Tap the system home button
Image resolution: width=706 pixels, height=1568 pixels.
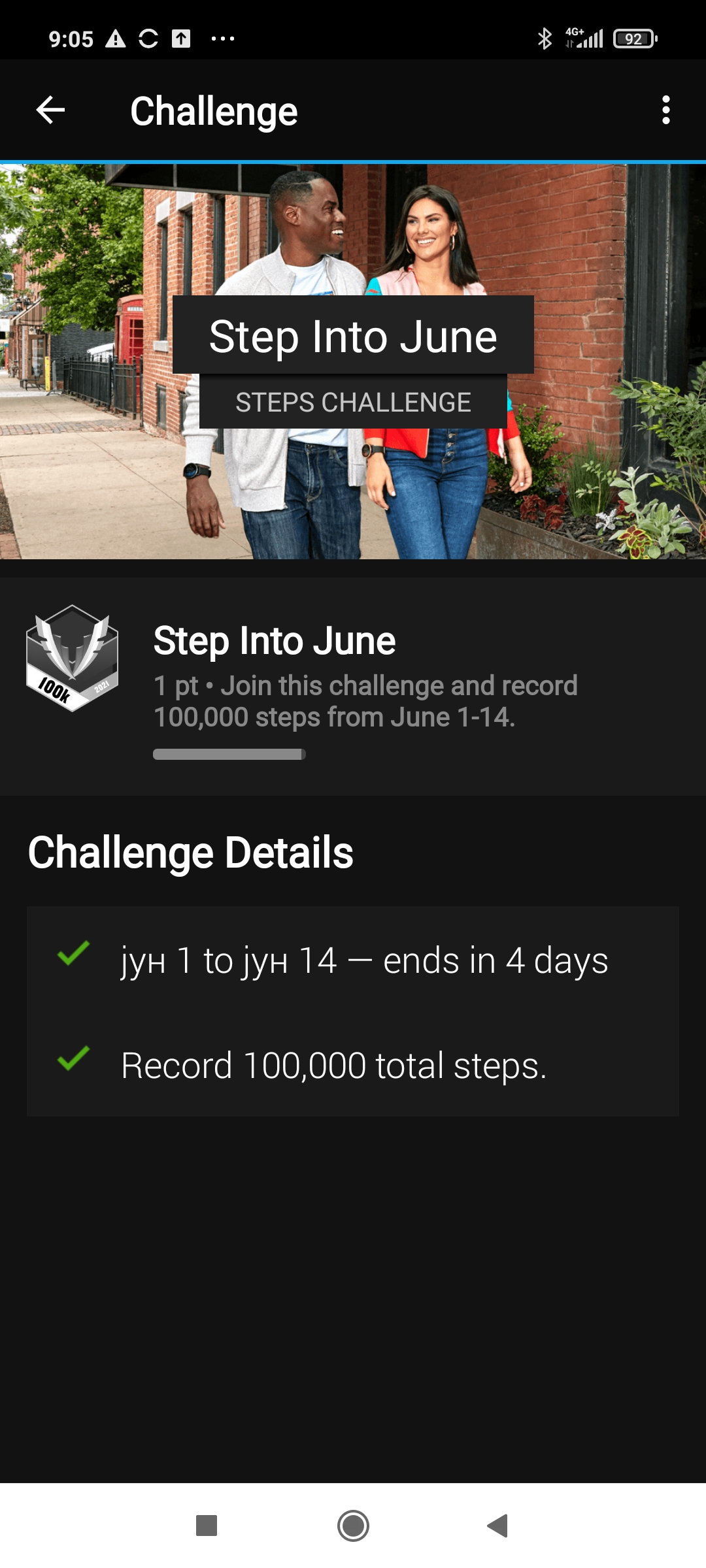tap(353, 1526)
